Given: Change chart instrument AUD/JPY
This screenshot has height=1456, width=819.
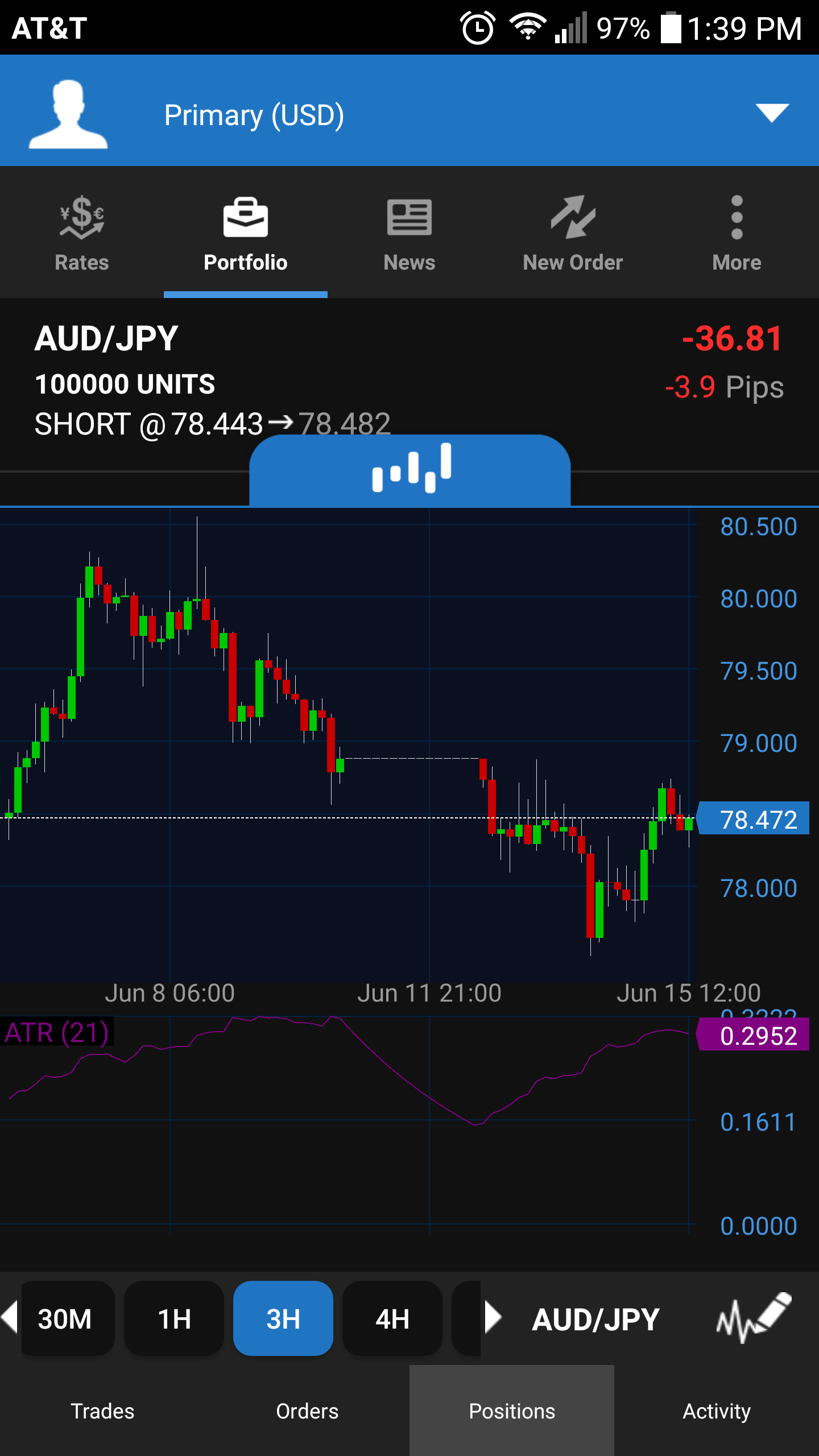Looking at the screenshot, I should [595, 1319].
